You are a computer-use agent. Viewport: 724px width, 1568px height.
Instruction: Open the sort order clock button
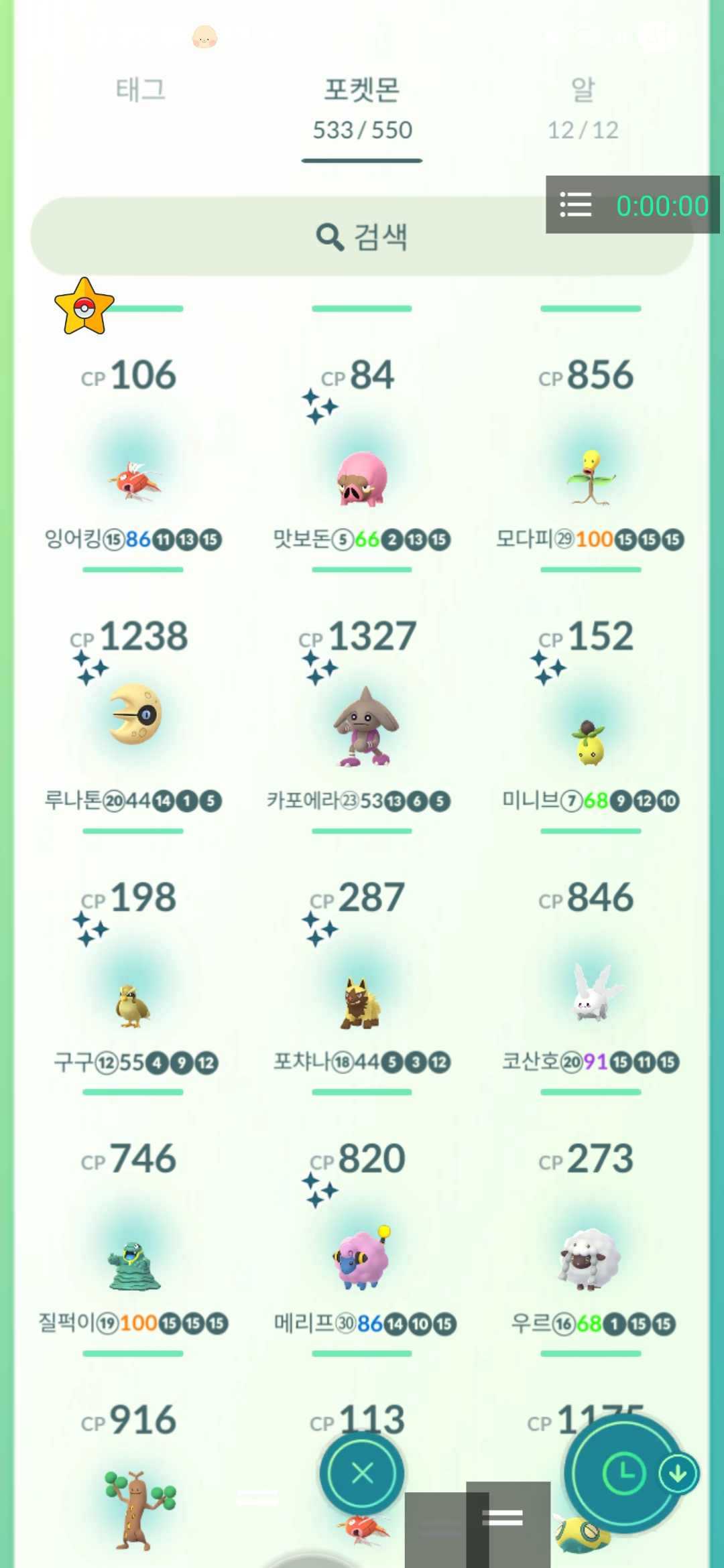pyautogui.click(x=623, y=1474)
